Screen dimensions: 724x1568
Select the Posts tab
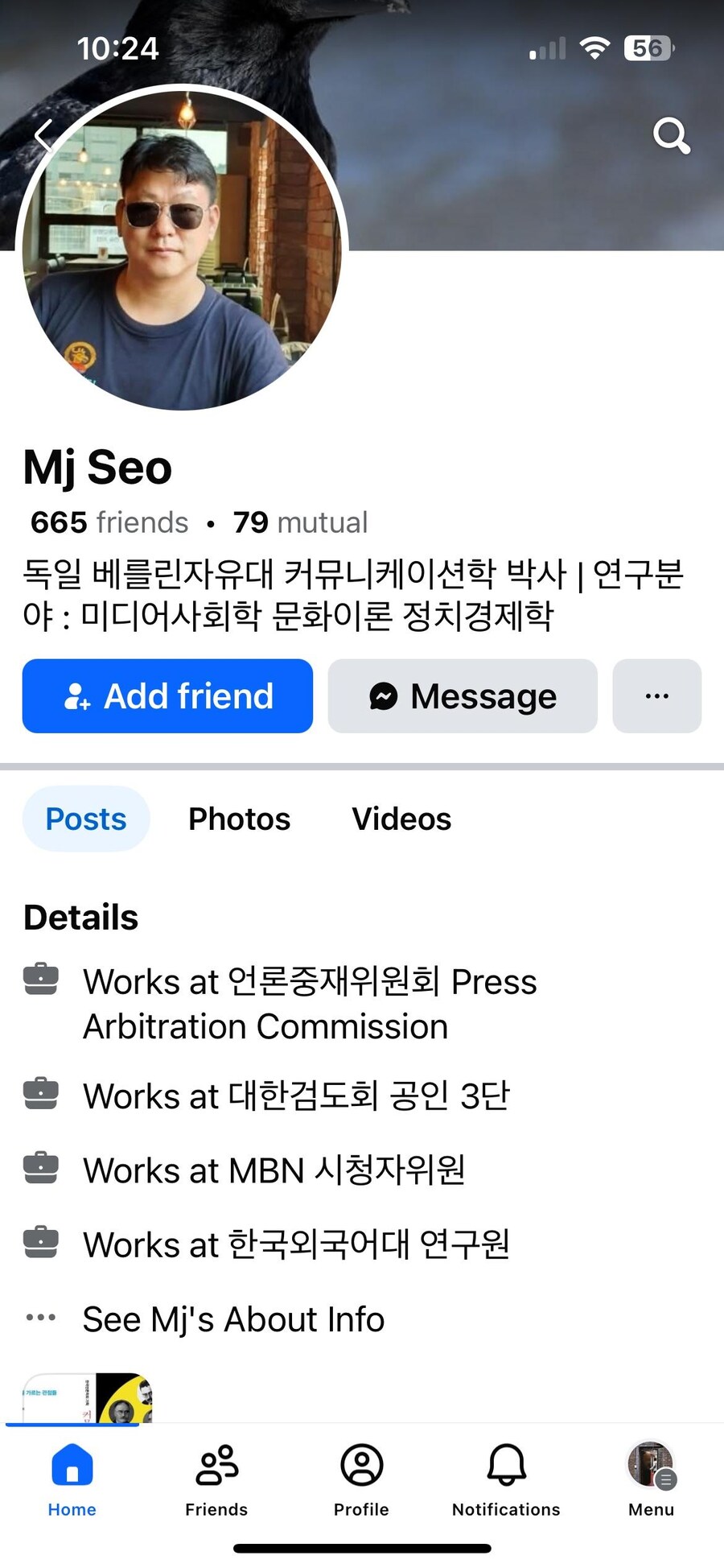[x=85, y=819]
